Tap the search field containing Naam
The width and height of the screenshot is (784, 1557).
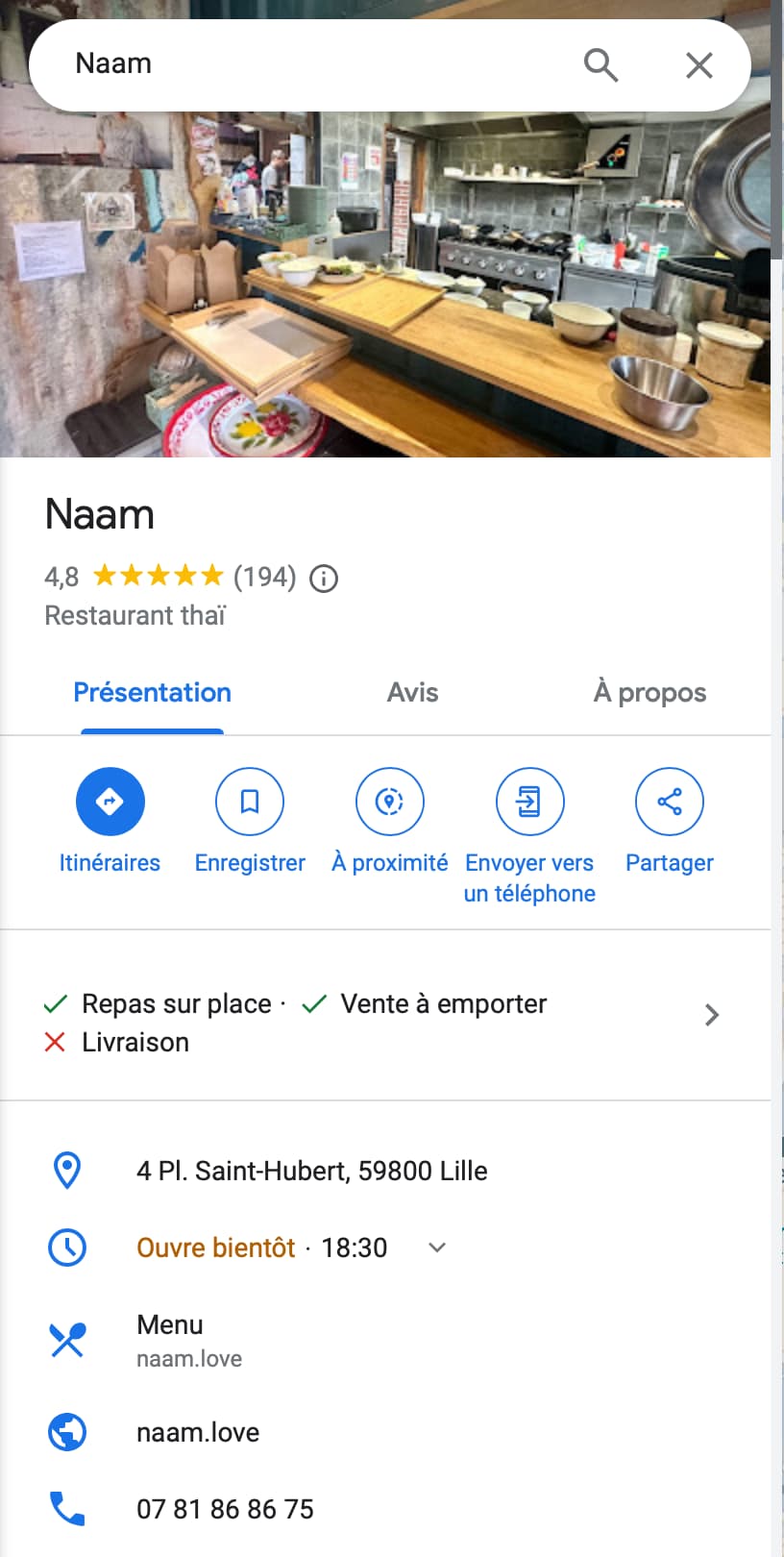(x=288, y=64)
